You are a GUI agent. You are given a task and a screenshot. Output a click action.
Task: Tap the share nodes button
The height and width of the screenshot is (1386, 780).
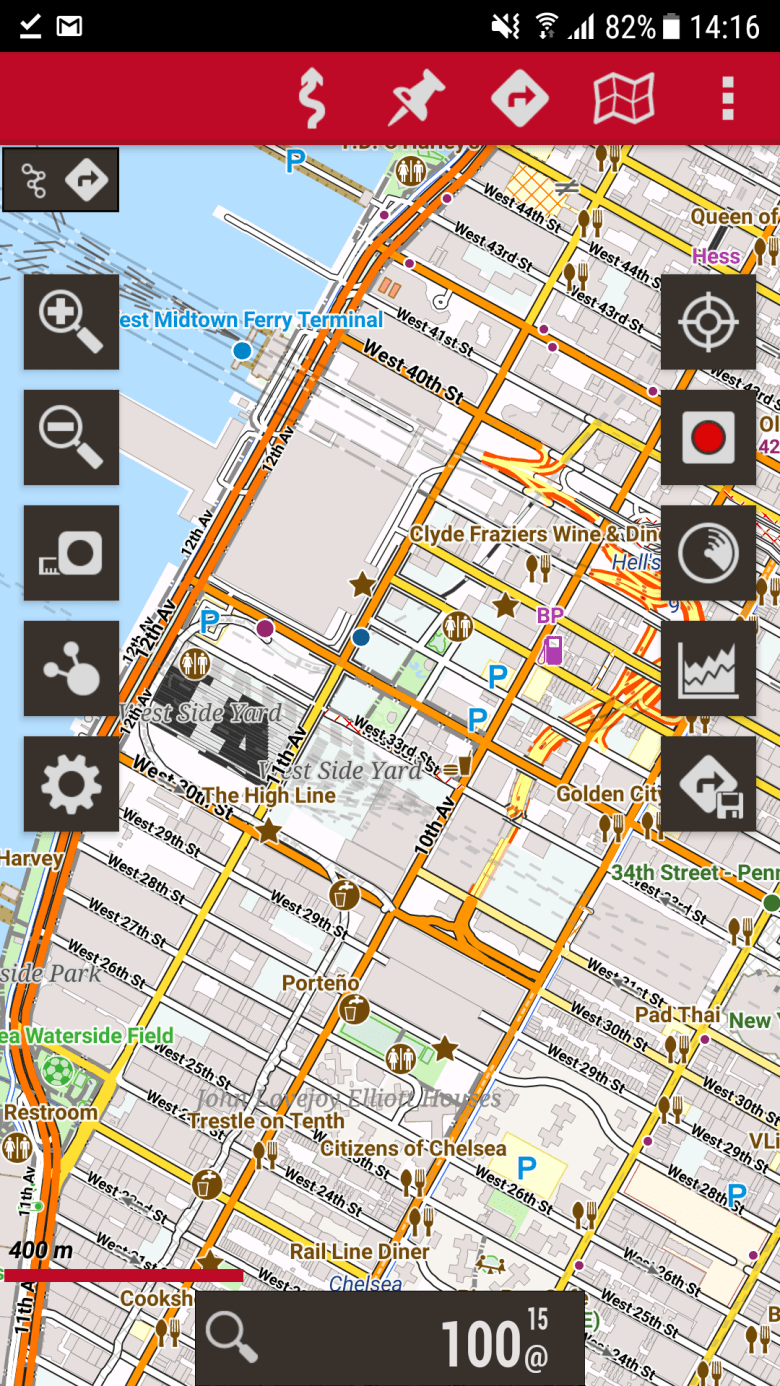(x=71, y=669)
